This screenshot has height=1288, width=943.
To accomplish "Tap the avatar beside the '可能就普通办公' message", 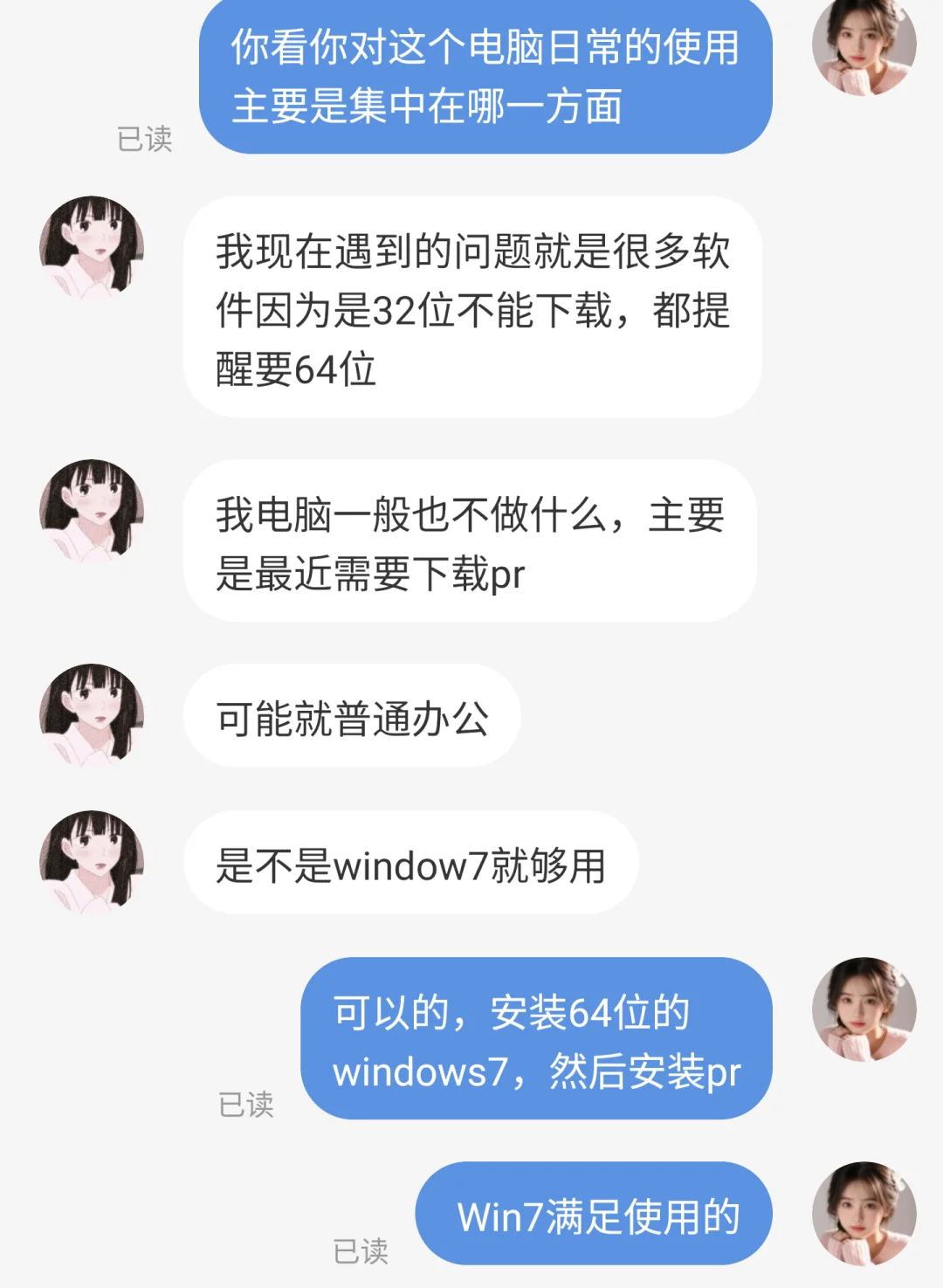I will [x=92, y=716].
